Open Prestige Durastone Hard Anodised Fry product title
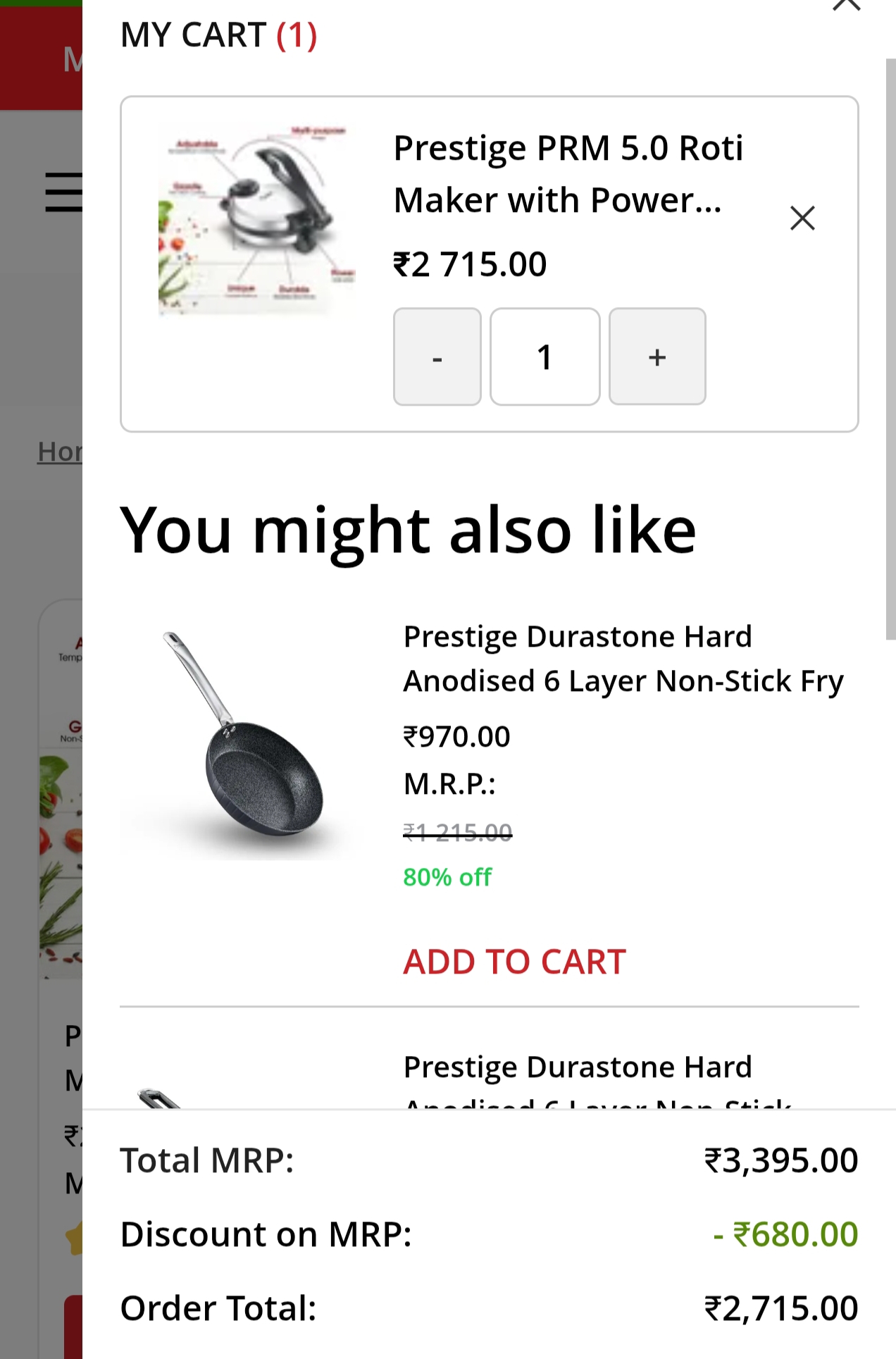The image size is (896, 1359). point(623,659)
